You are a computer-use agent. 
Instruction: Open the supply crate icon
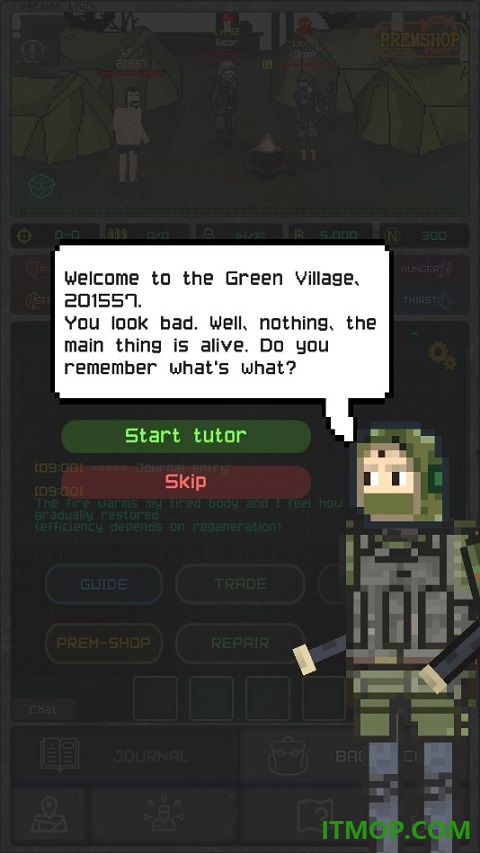click(41, 187)
